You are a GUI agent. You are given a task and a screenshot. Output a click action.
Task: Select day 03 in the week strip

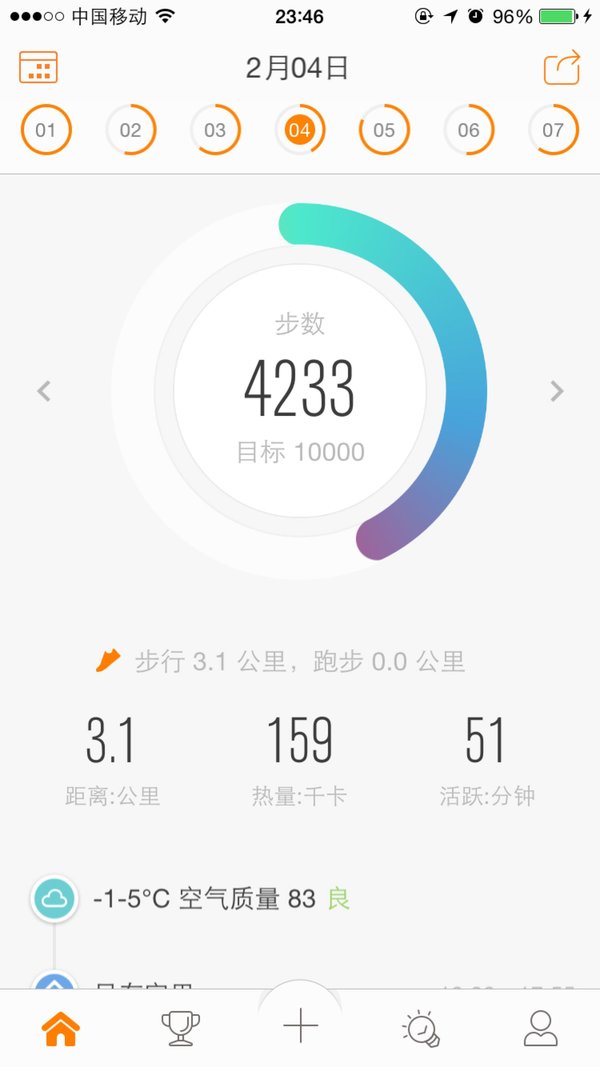click(215, 129)
